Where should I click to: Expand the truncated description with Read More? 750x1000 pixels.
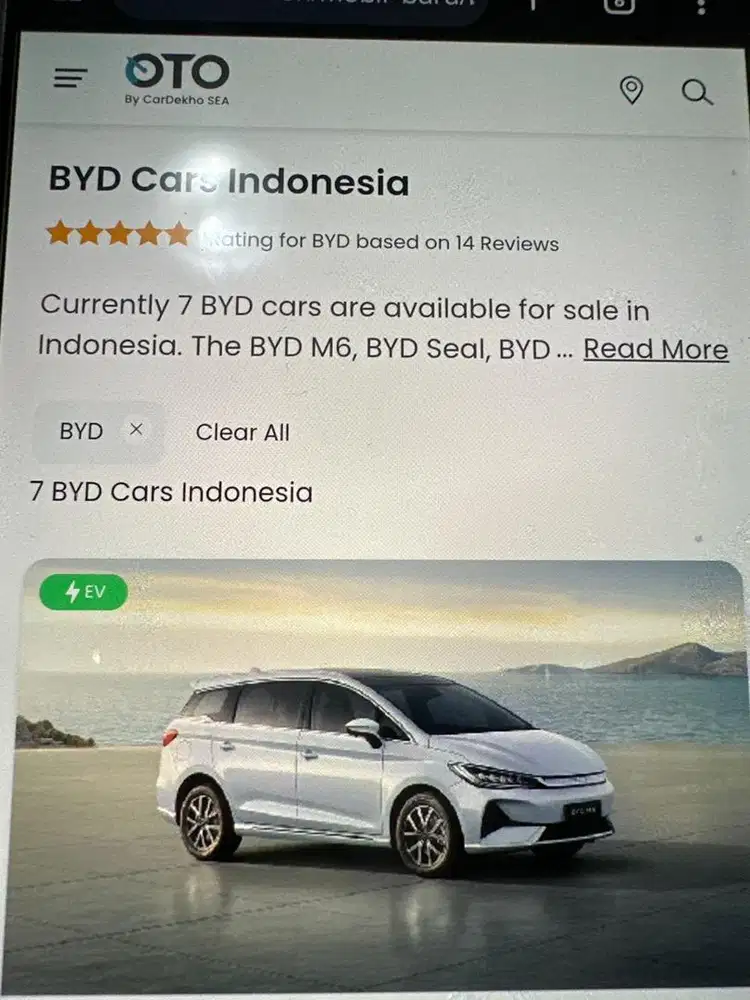coord(655,348)
